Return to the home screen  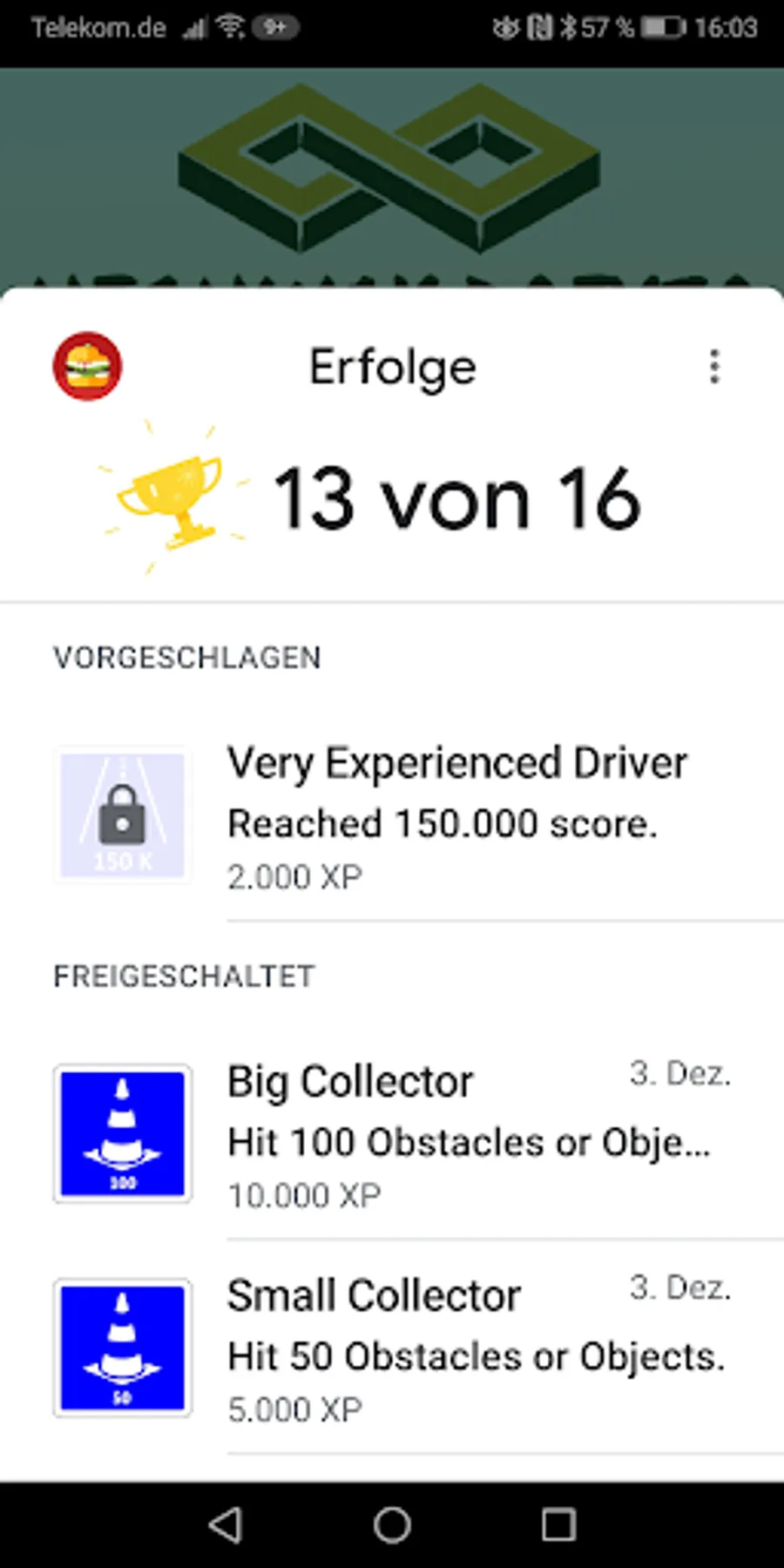392,1525
